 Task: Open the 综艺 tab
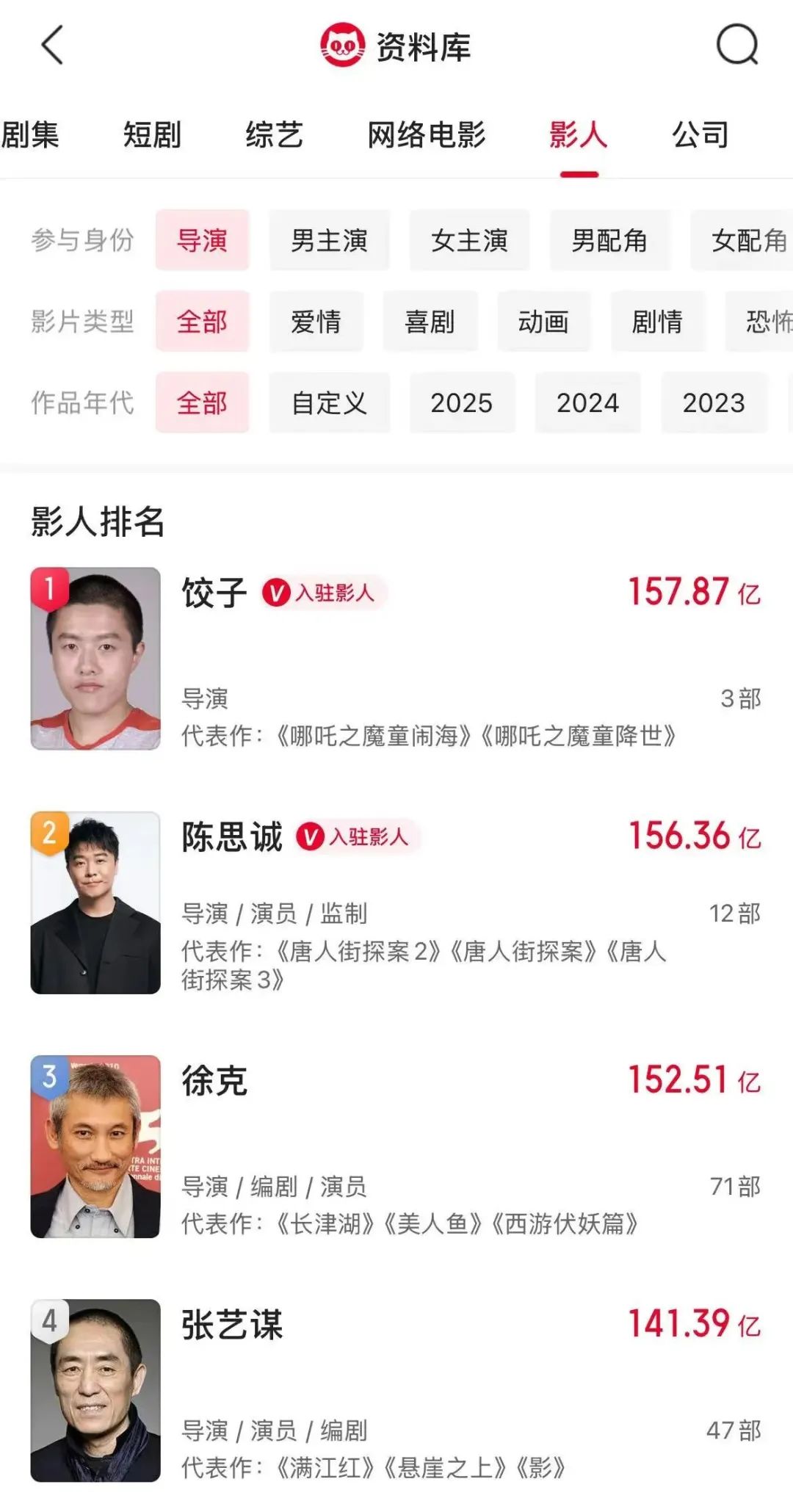[x=274, y=135]
